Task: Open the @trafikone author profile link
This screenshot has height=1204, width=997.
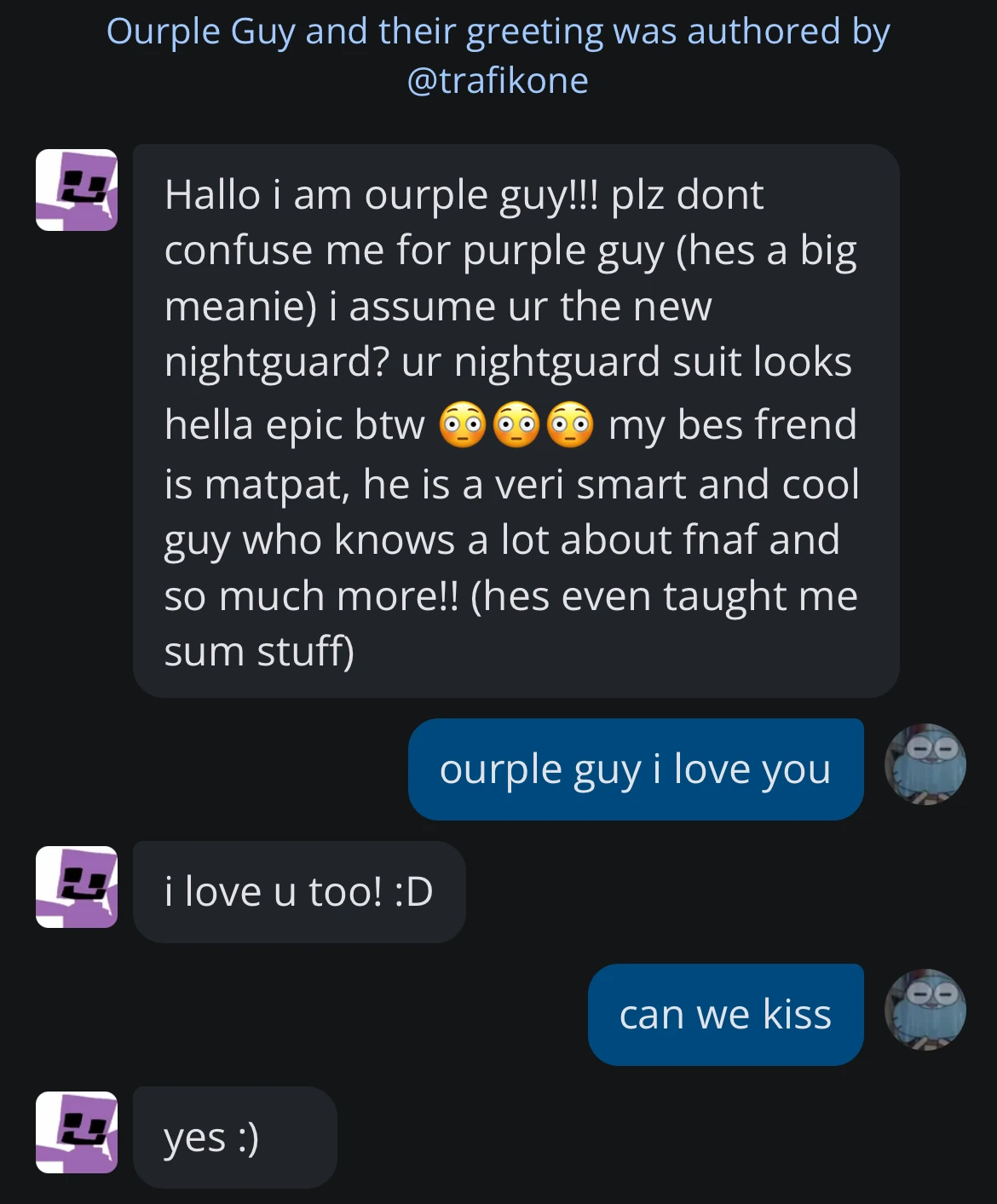Action: pyautogui.click(x=498, y=81)
